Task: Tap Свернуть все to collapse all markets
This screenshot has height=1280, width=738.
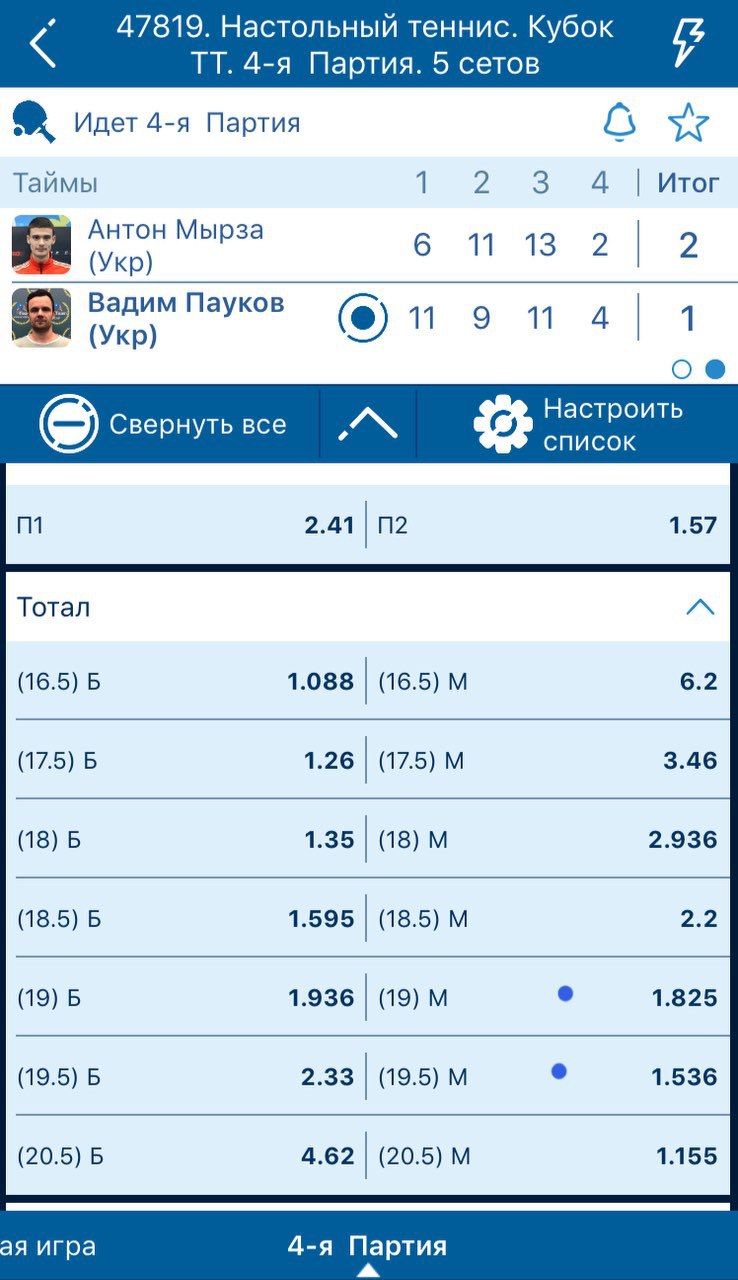Action: coord(163,424)
